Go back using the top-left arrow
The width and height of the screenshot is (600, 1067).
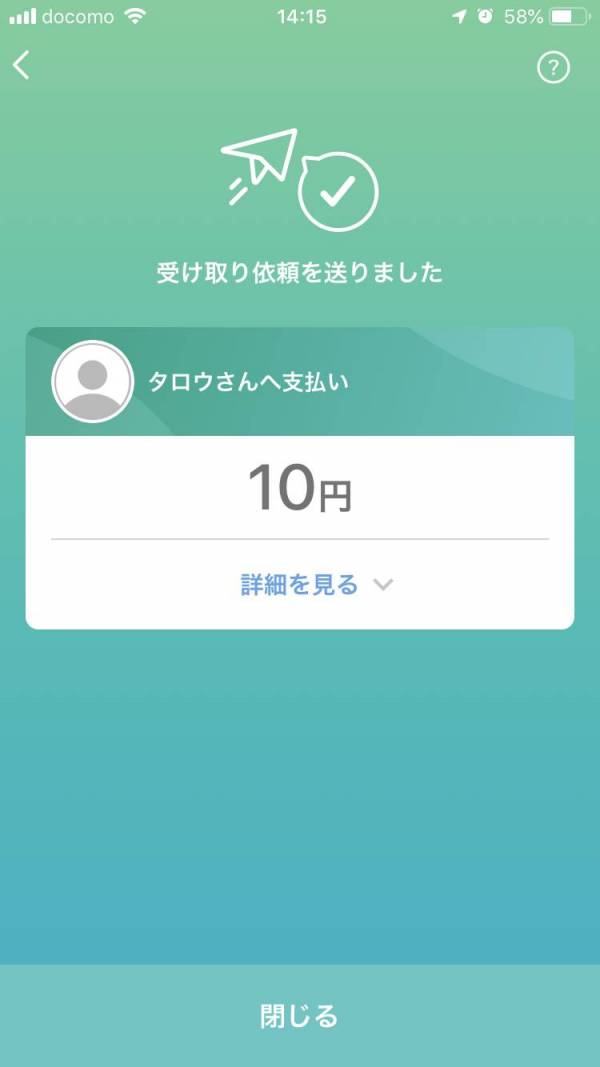pos(22,66)
